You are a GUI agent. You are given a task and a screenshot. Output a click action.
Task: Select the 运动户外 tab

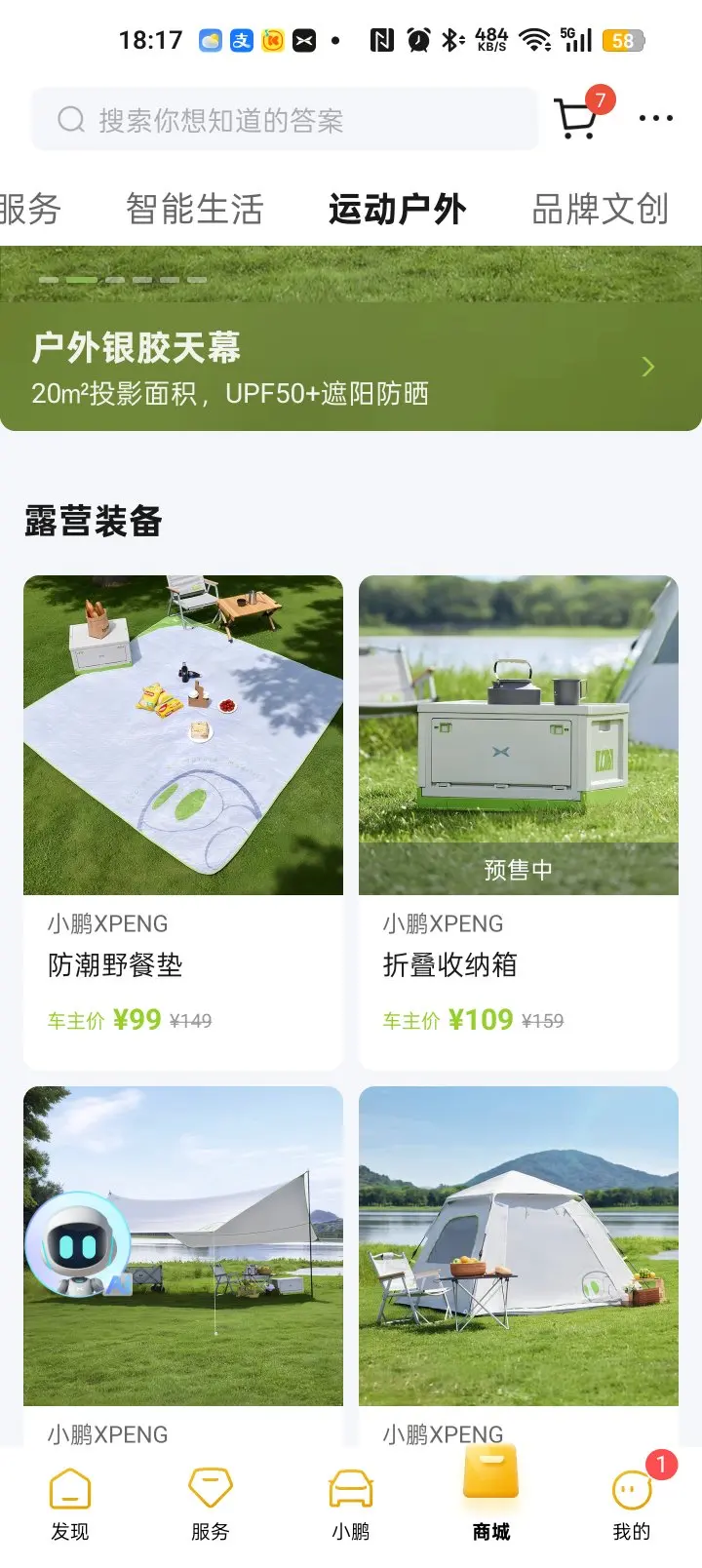point(397,209)
